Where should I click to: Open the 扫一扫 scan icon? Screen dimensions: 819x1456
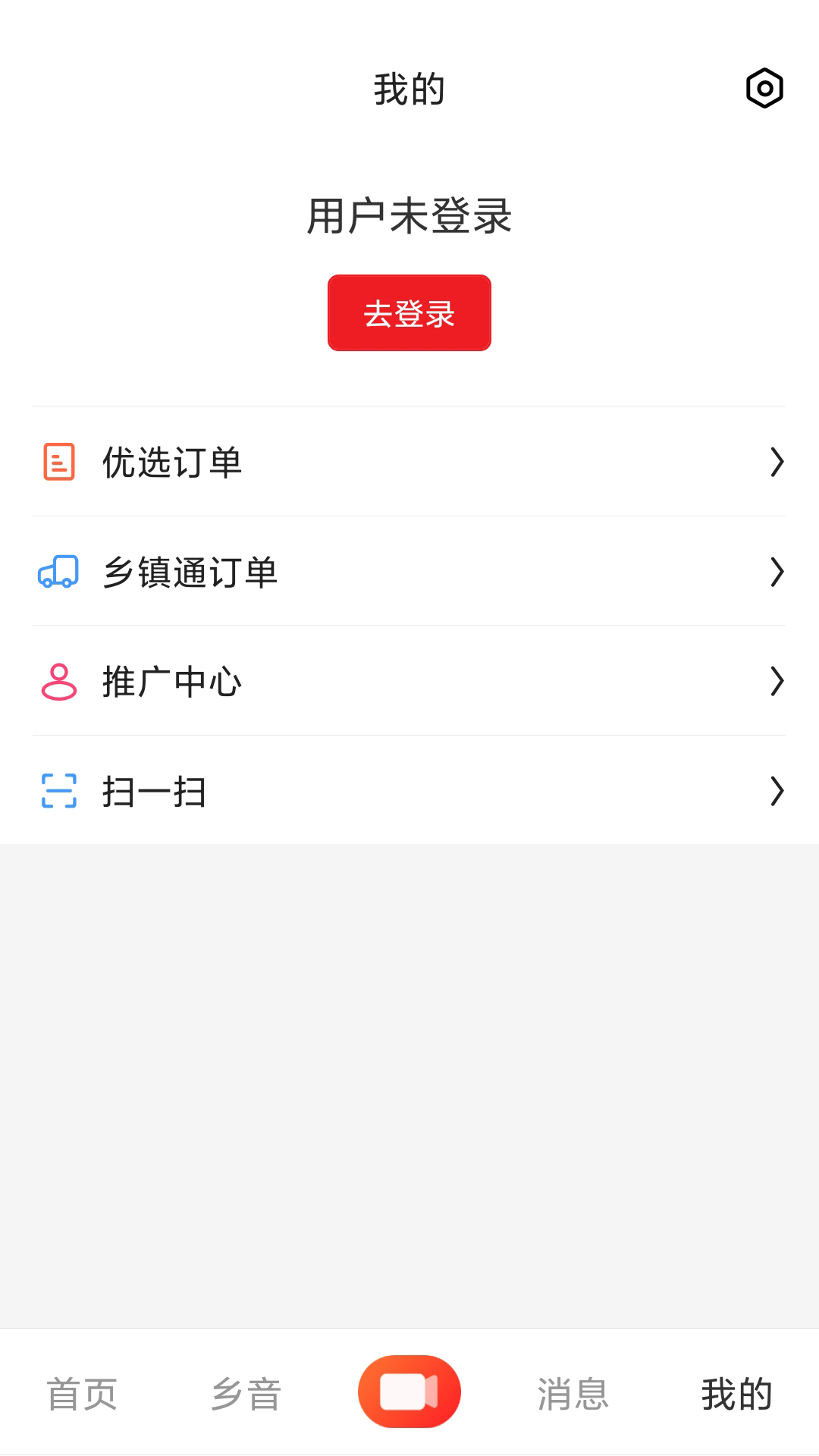click(x=58, y=792)
